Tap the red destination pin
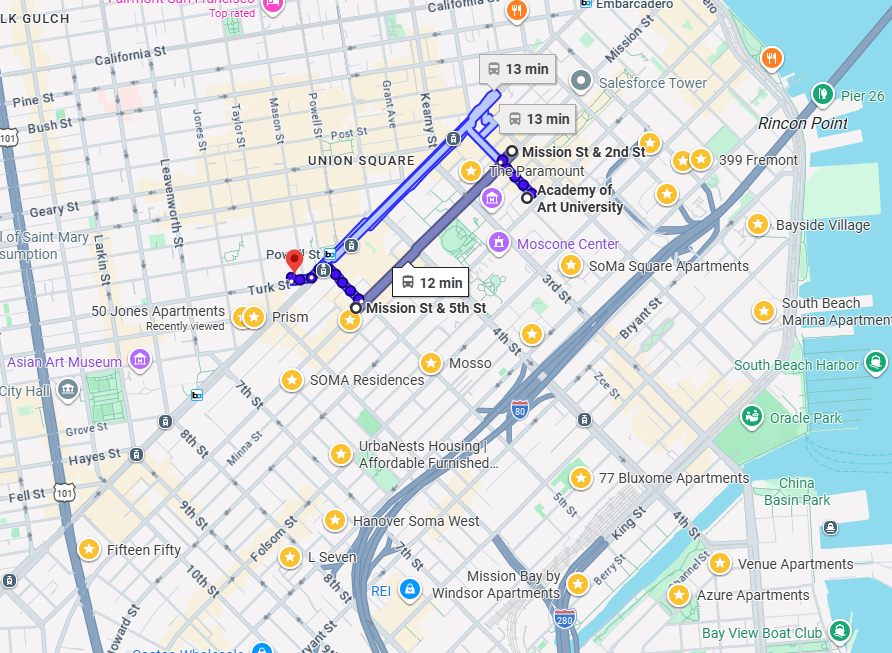 (x=294, y=260)
